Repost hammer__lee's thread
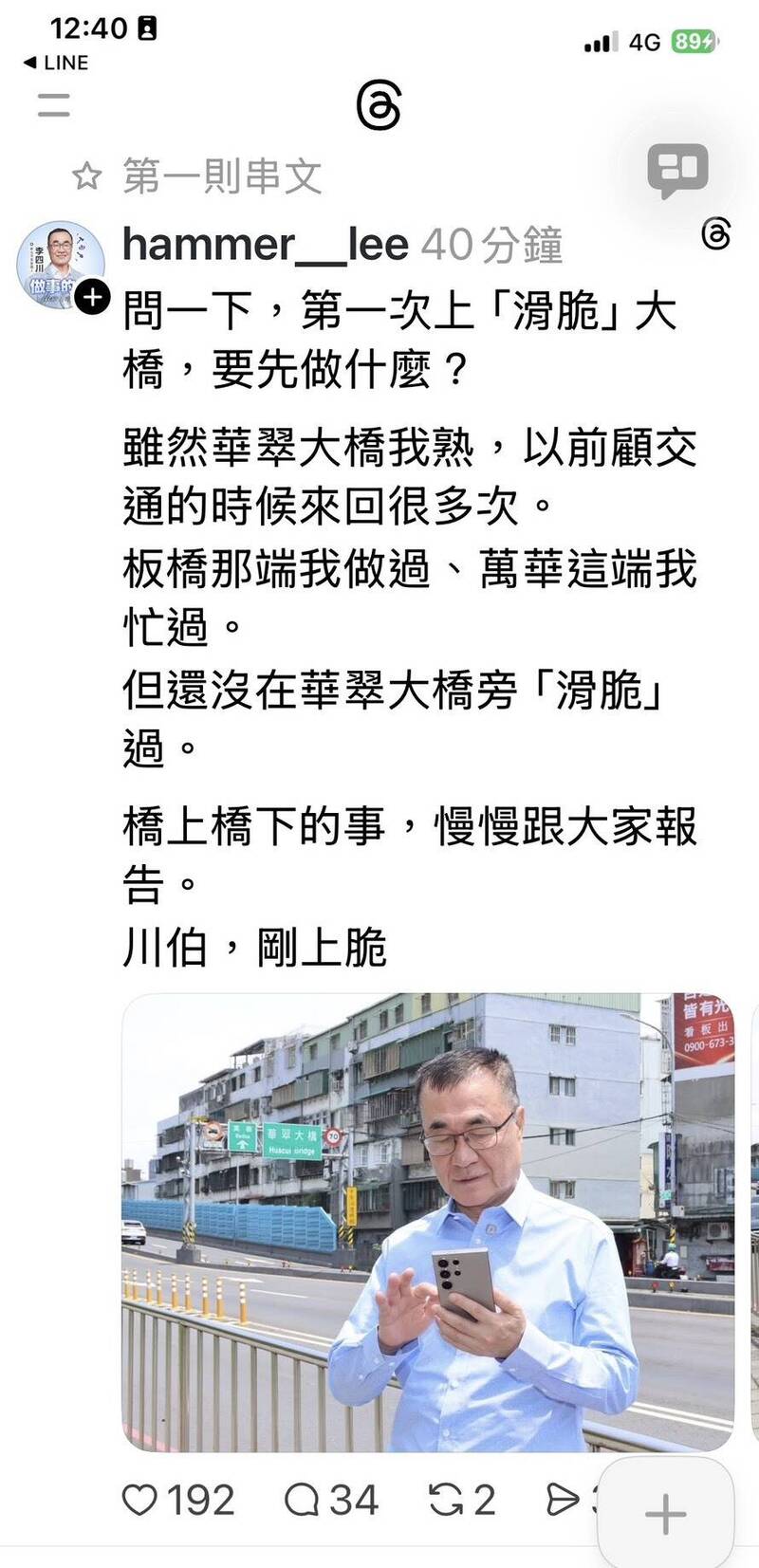 [x=445, y=1500]
